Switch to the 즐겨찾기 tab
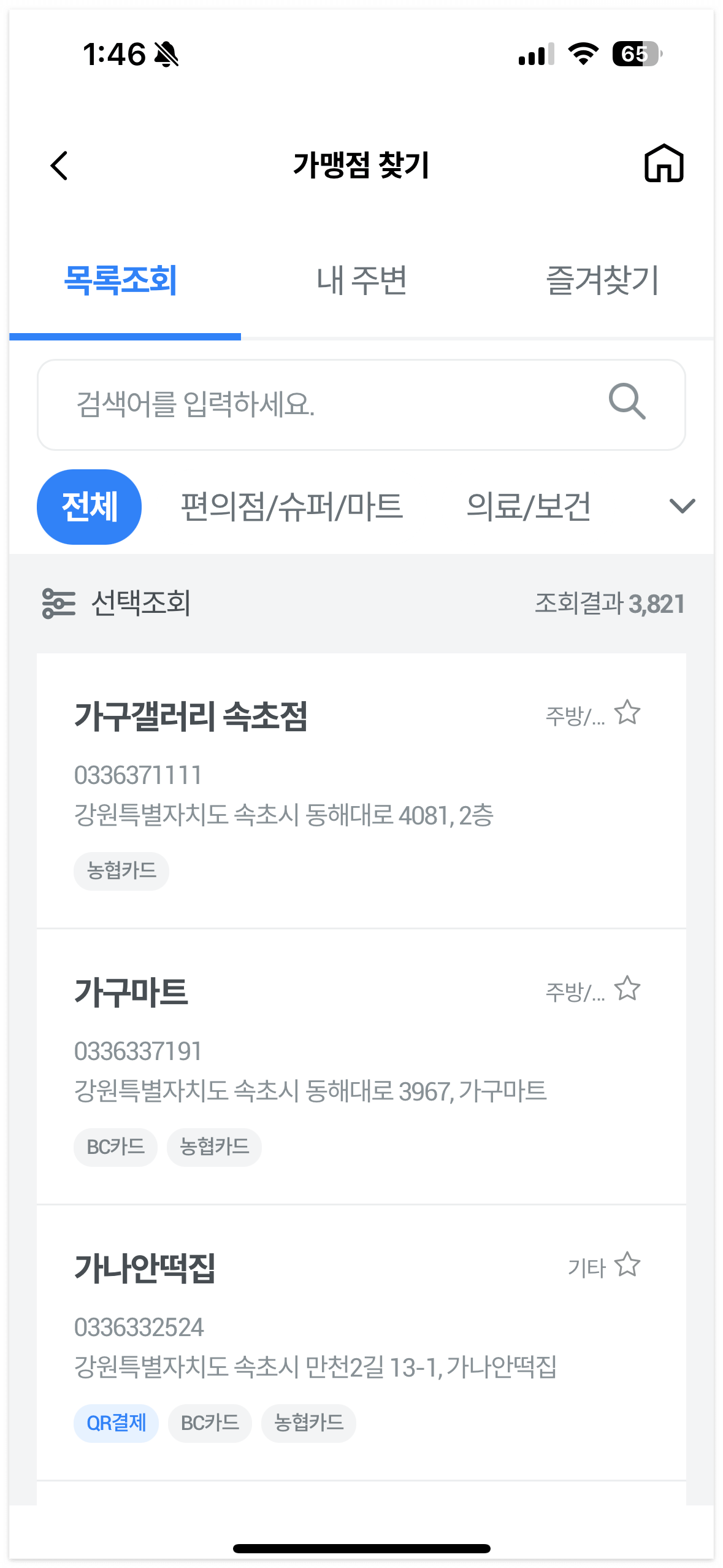This screenshot has height=1568, width=723. pyautogui.click(x=603, y=281)
